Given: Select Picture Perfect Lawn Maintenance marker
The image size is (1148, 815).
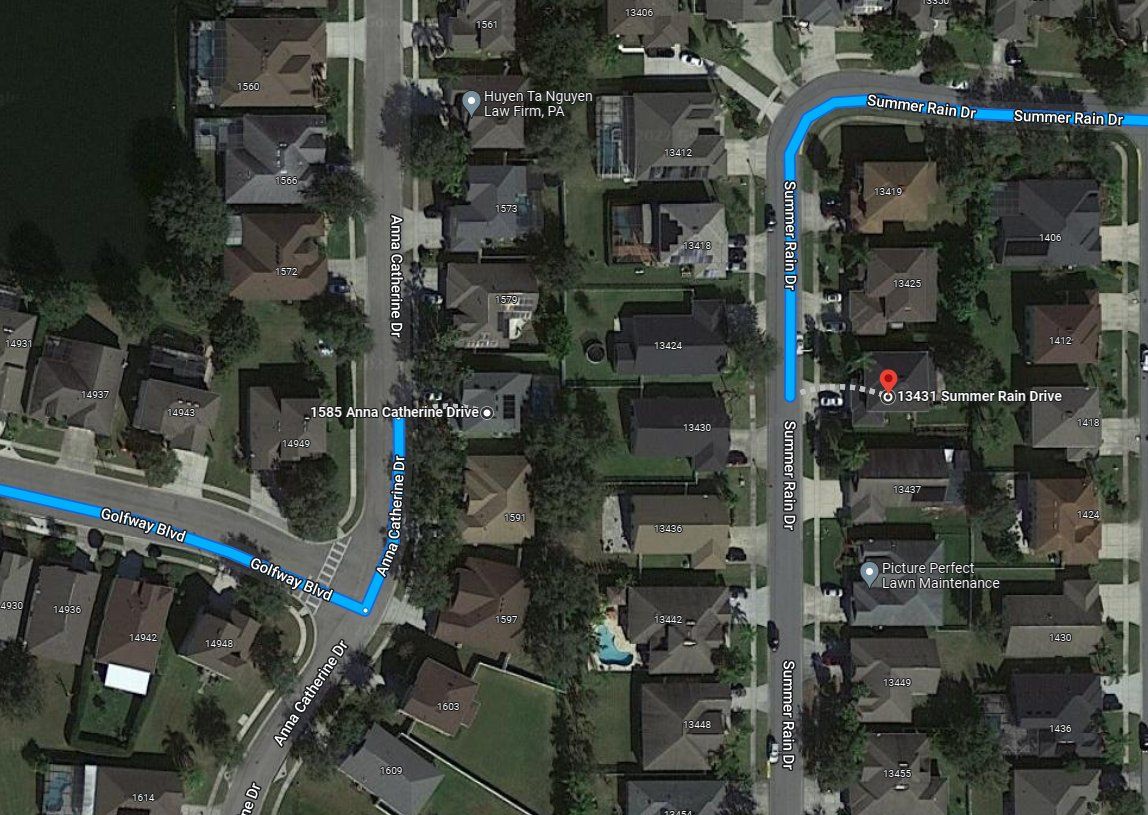Looking at the screenshot, I should pos(870,574).
